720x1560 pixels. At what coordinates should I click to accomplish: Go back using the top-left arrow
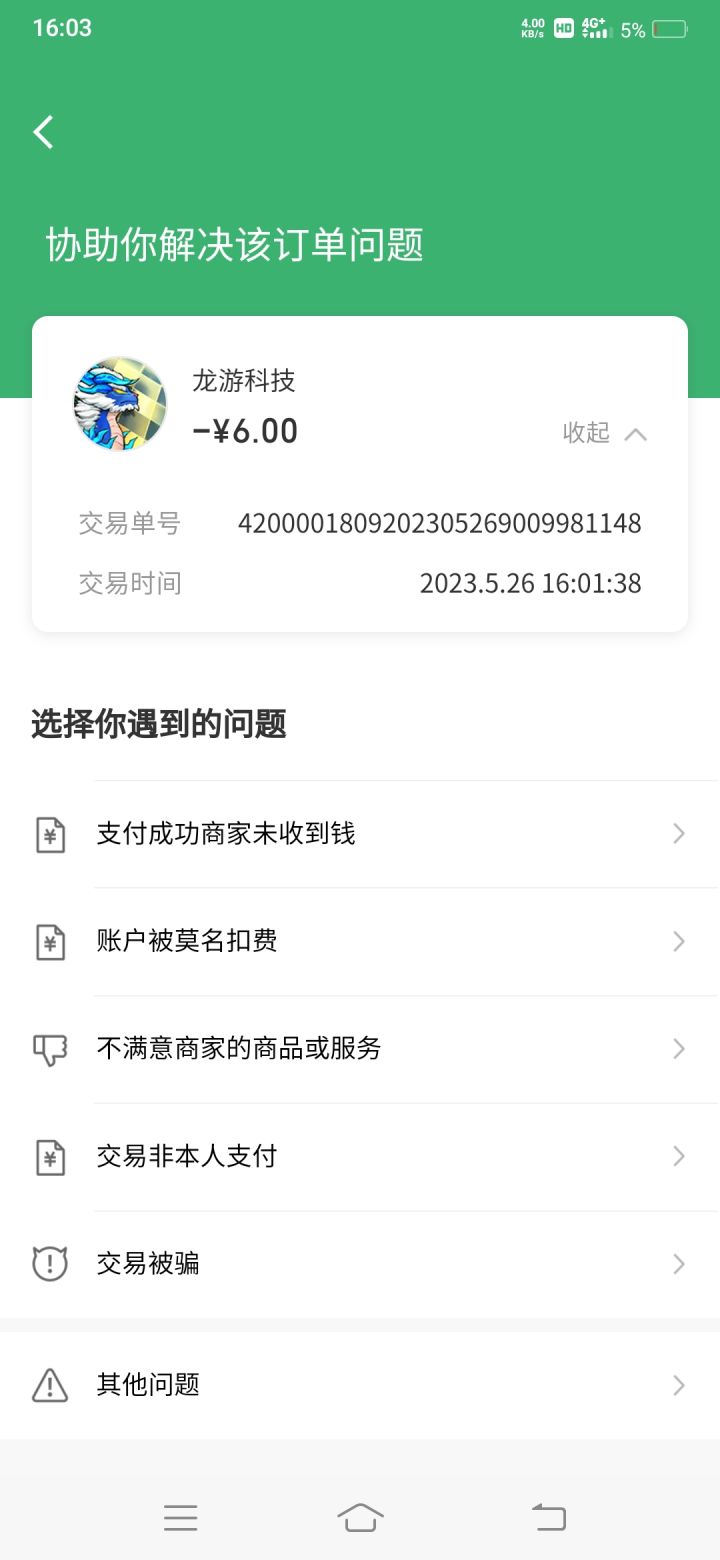click(x=43, y=132)
